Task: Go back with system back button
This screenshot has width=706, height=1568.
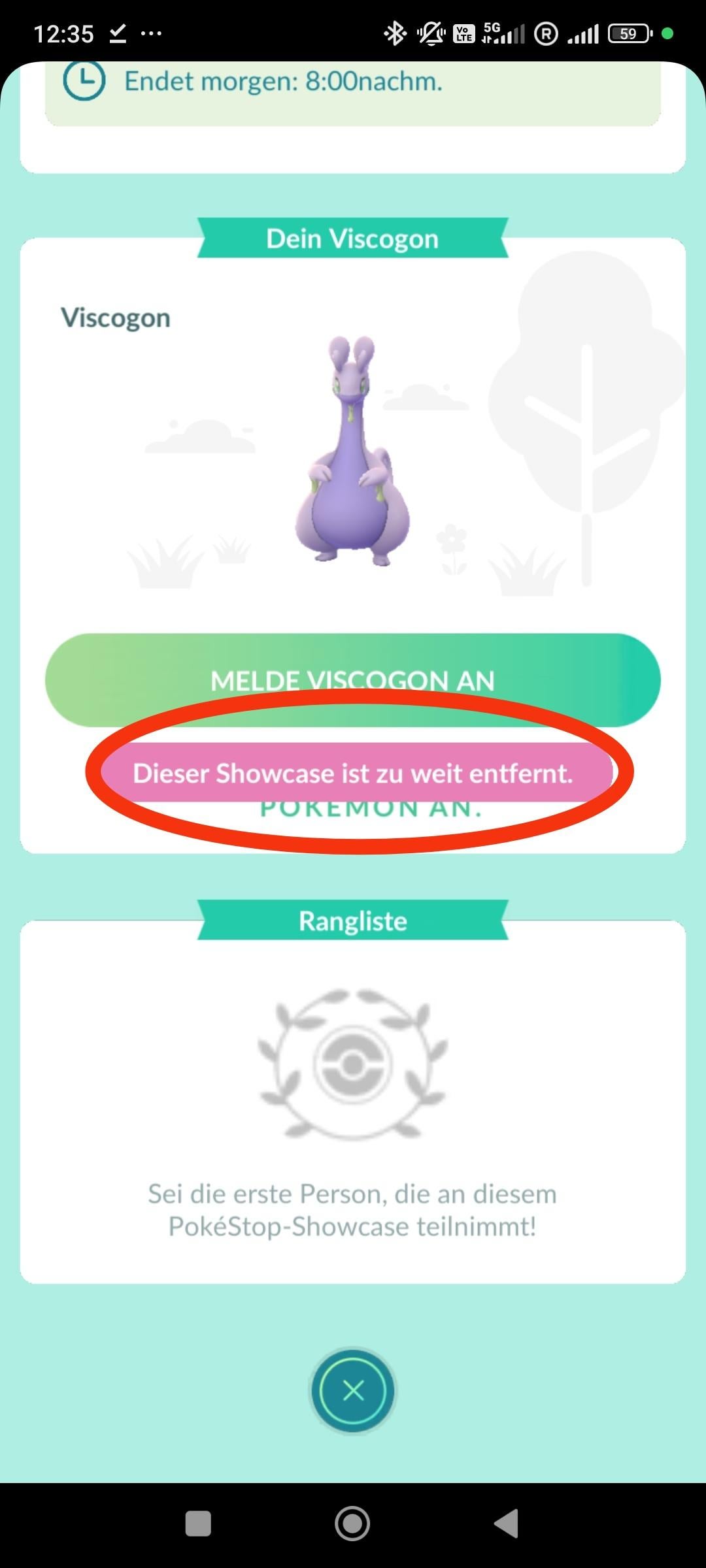Action: pos(507,1524)
